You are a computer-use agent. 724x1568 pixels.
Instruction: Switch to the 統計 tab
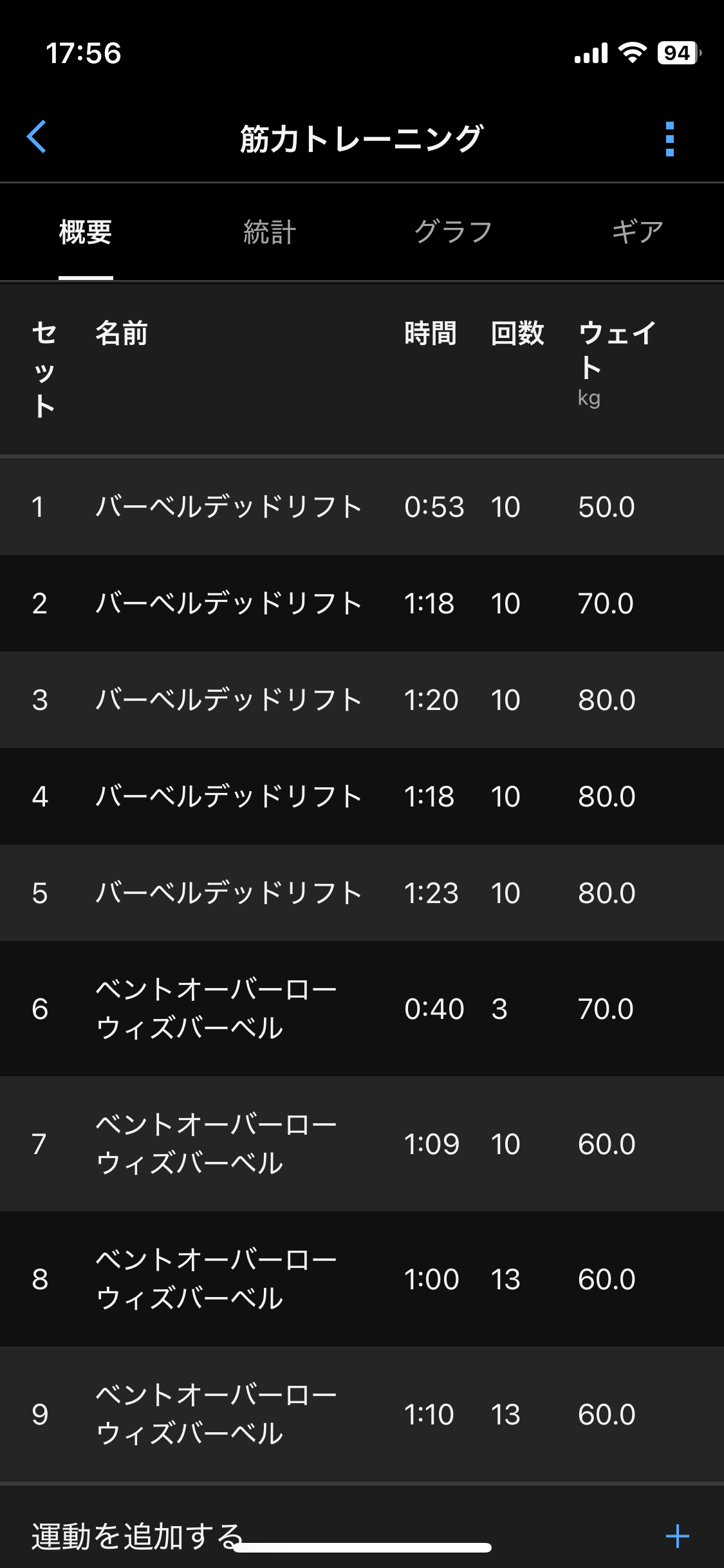269,232
